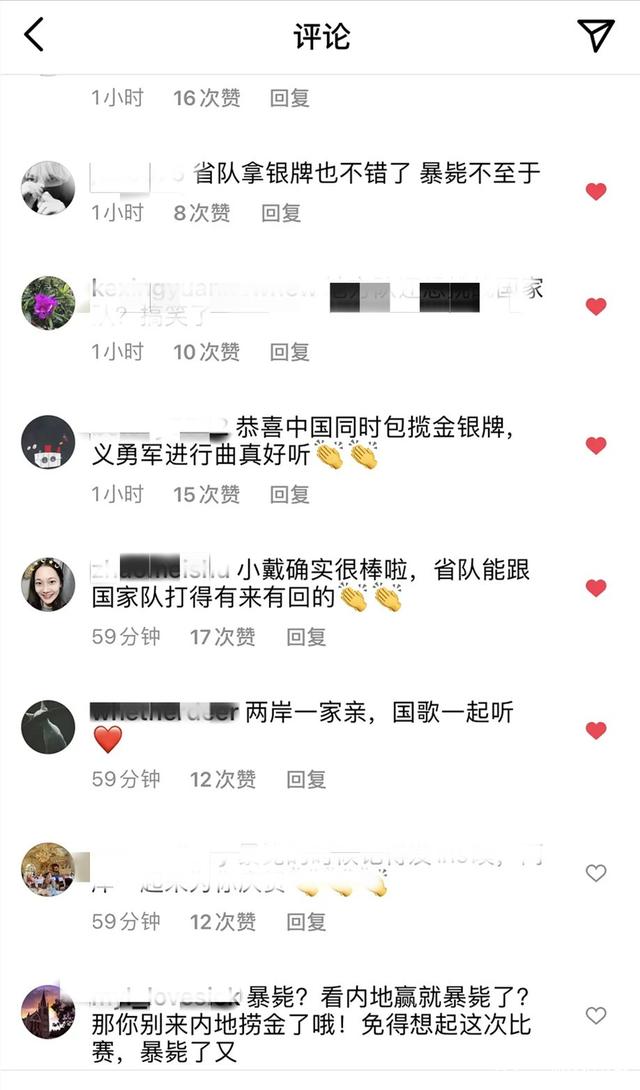Reply to the comment '恭喜中国同时包揽金银牌'
This screenshot has width=640, height=1090.
click(289, 494)
